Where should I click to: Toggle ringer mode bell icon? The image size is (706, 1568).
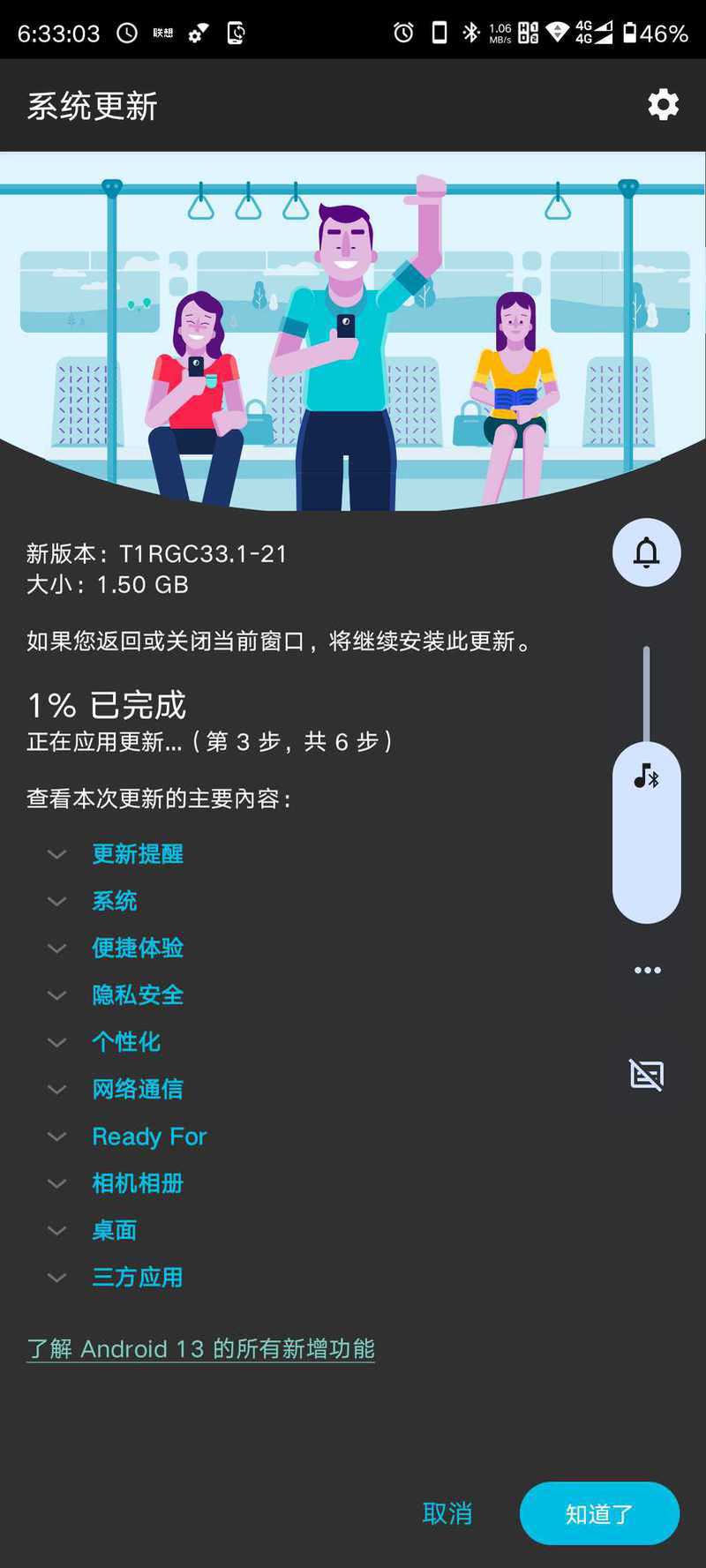(646, 552)
